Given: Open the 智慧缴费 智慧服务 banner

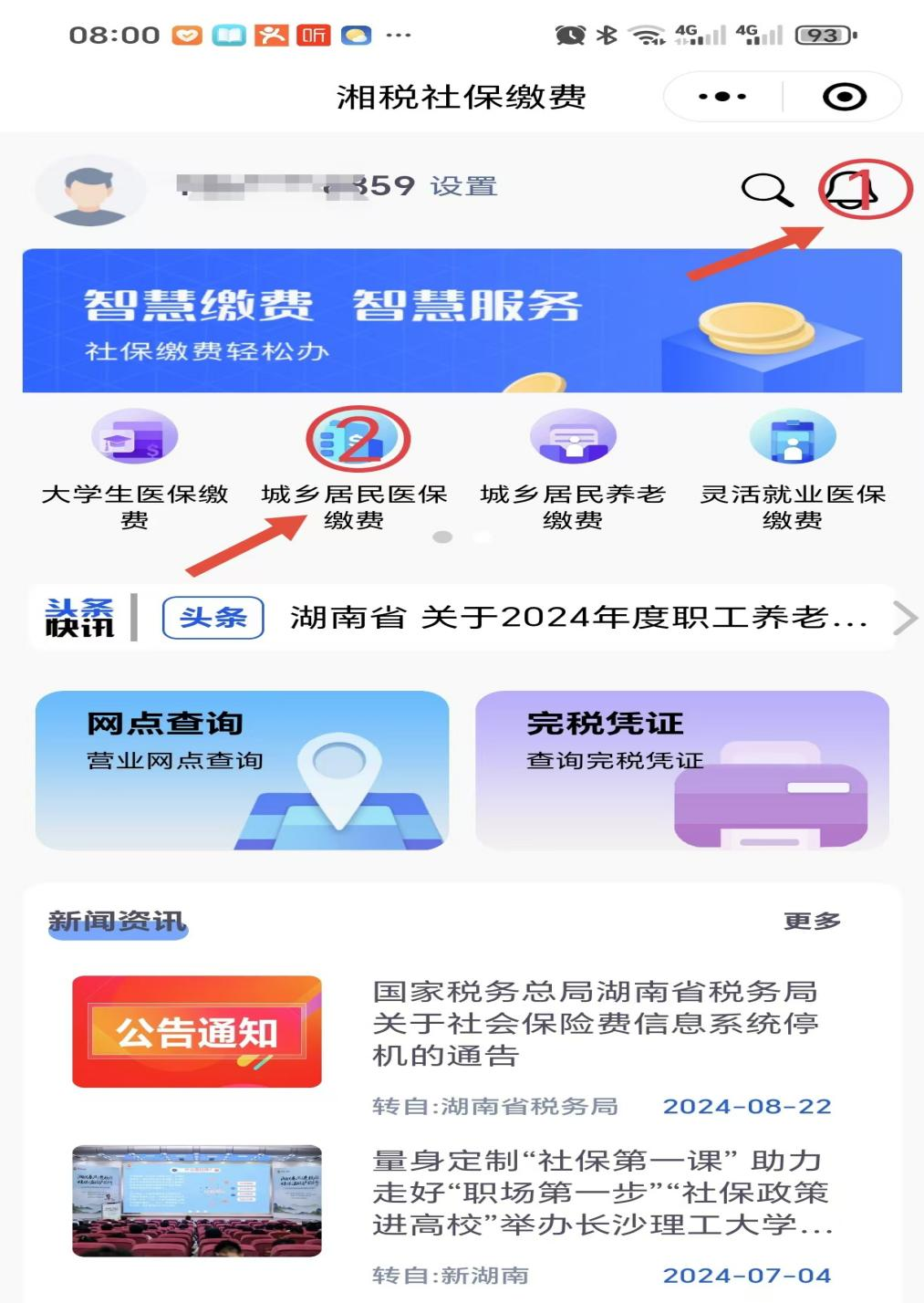Looking at the screenshot, I should pos(462,320).
